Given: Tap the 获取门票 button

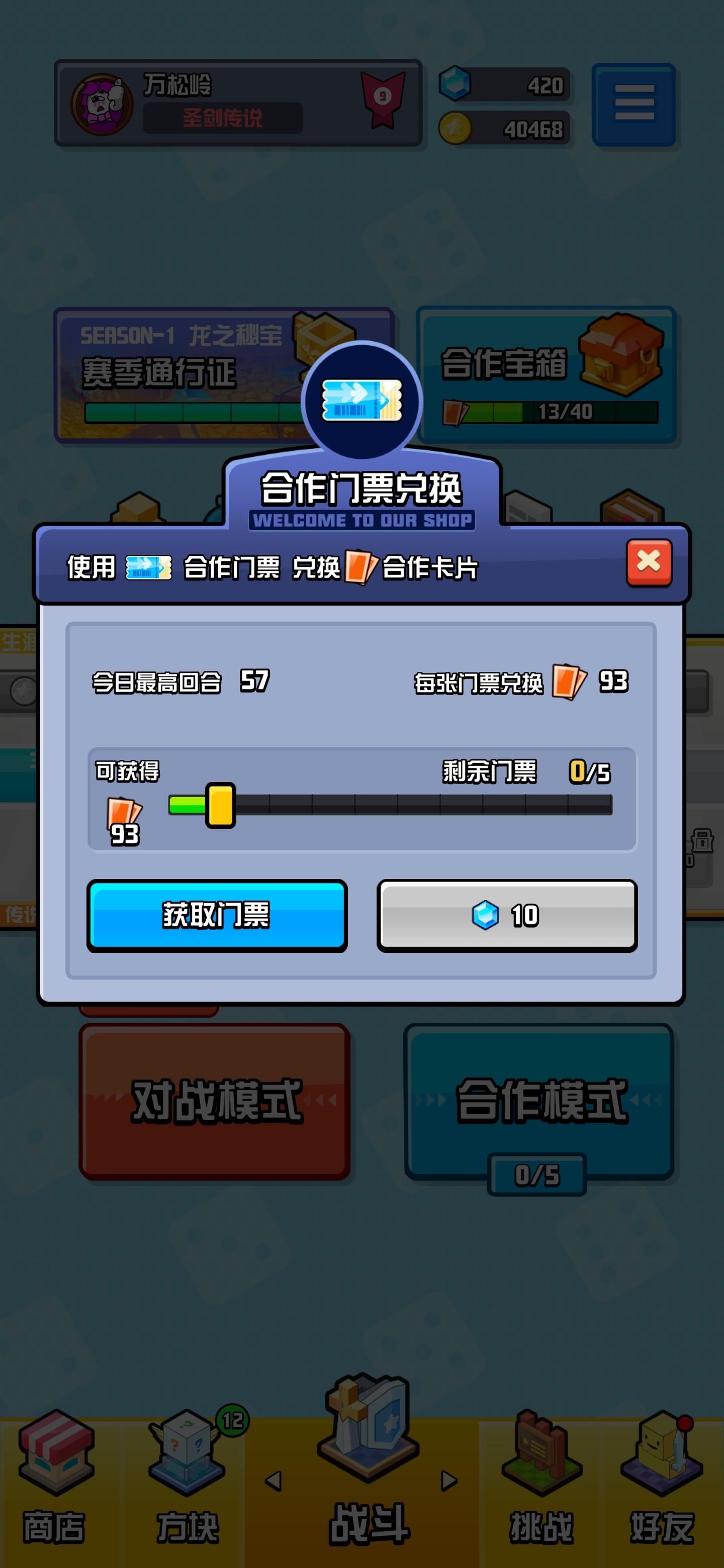Looking at the screenshot, I should tap(217, 915).
